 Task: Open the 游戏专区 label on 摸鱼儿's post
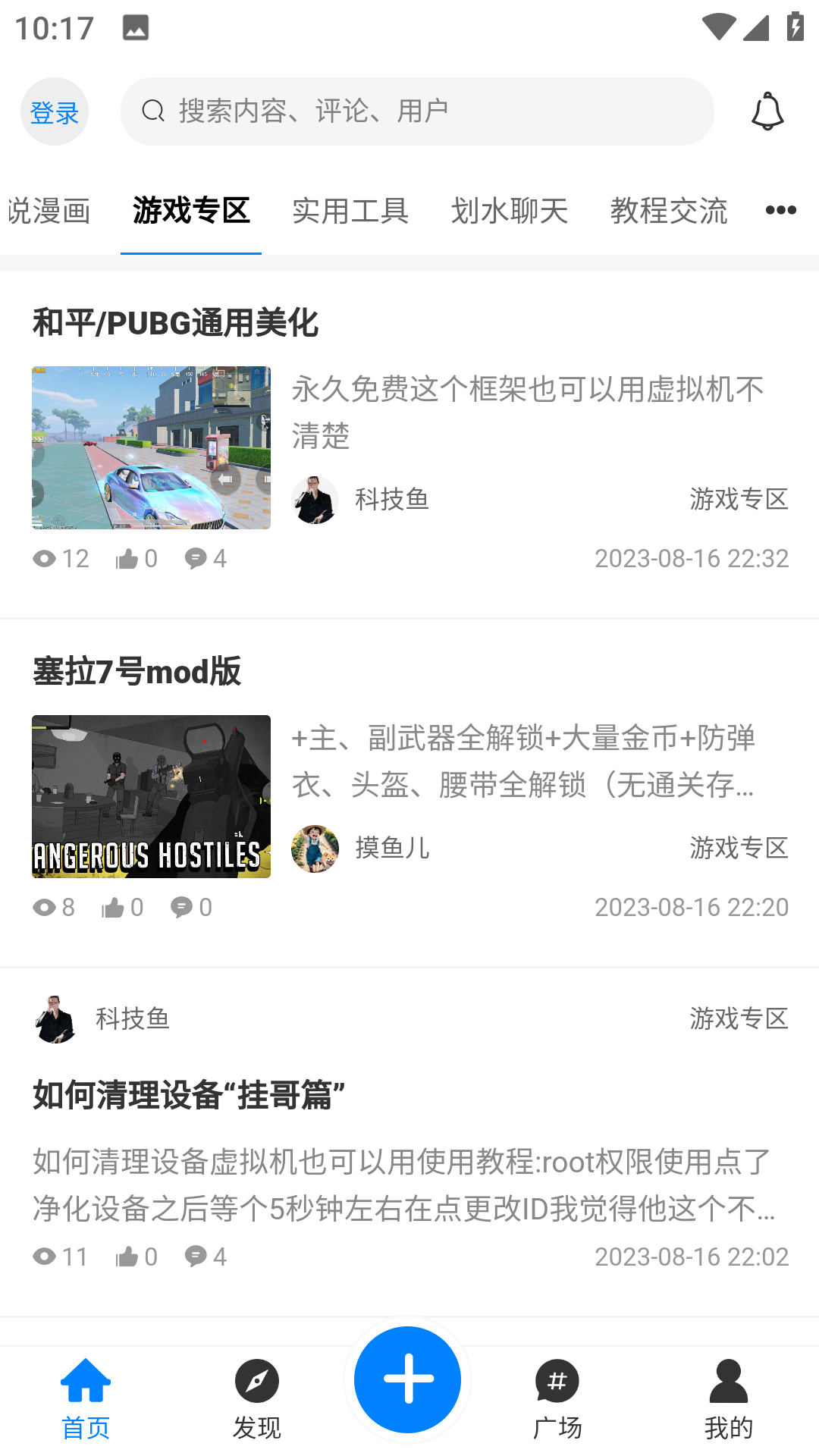click(739, 849)
